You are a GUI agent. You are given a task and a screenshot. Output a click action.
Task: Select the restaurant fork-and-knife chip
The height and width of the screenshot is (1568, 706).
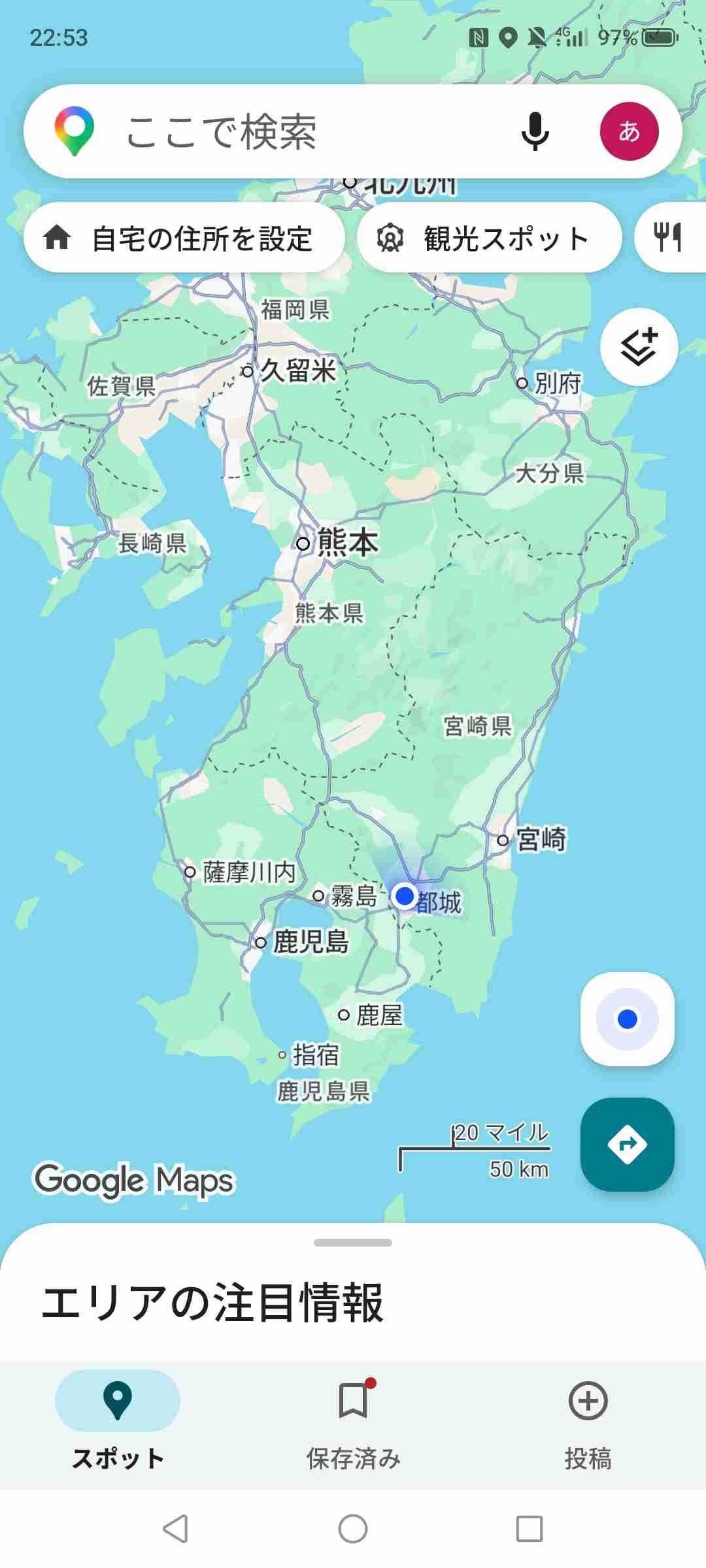(x=670, y=238)
